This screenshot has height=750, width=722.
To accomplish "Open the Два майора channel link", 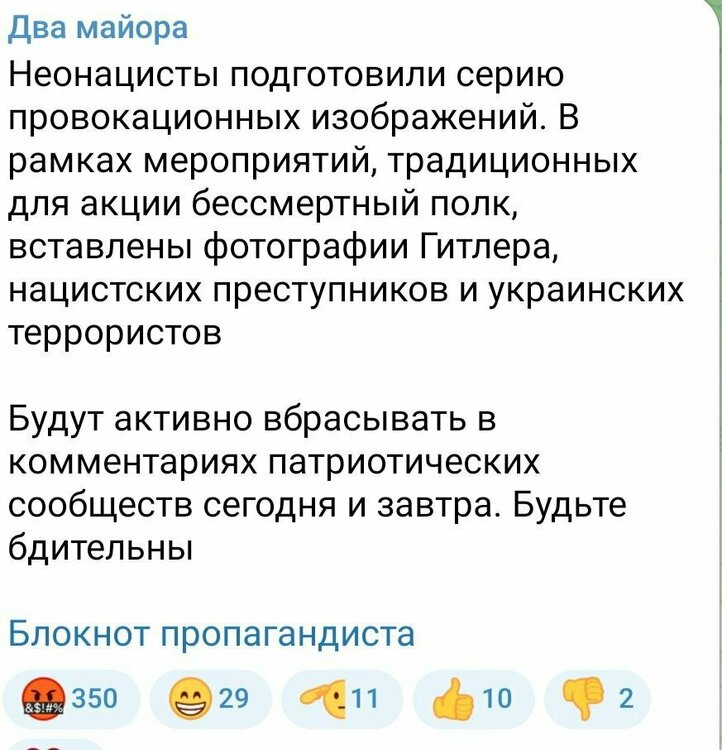I will point(98,27).
